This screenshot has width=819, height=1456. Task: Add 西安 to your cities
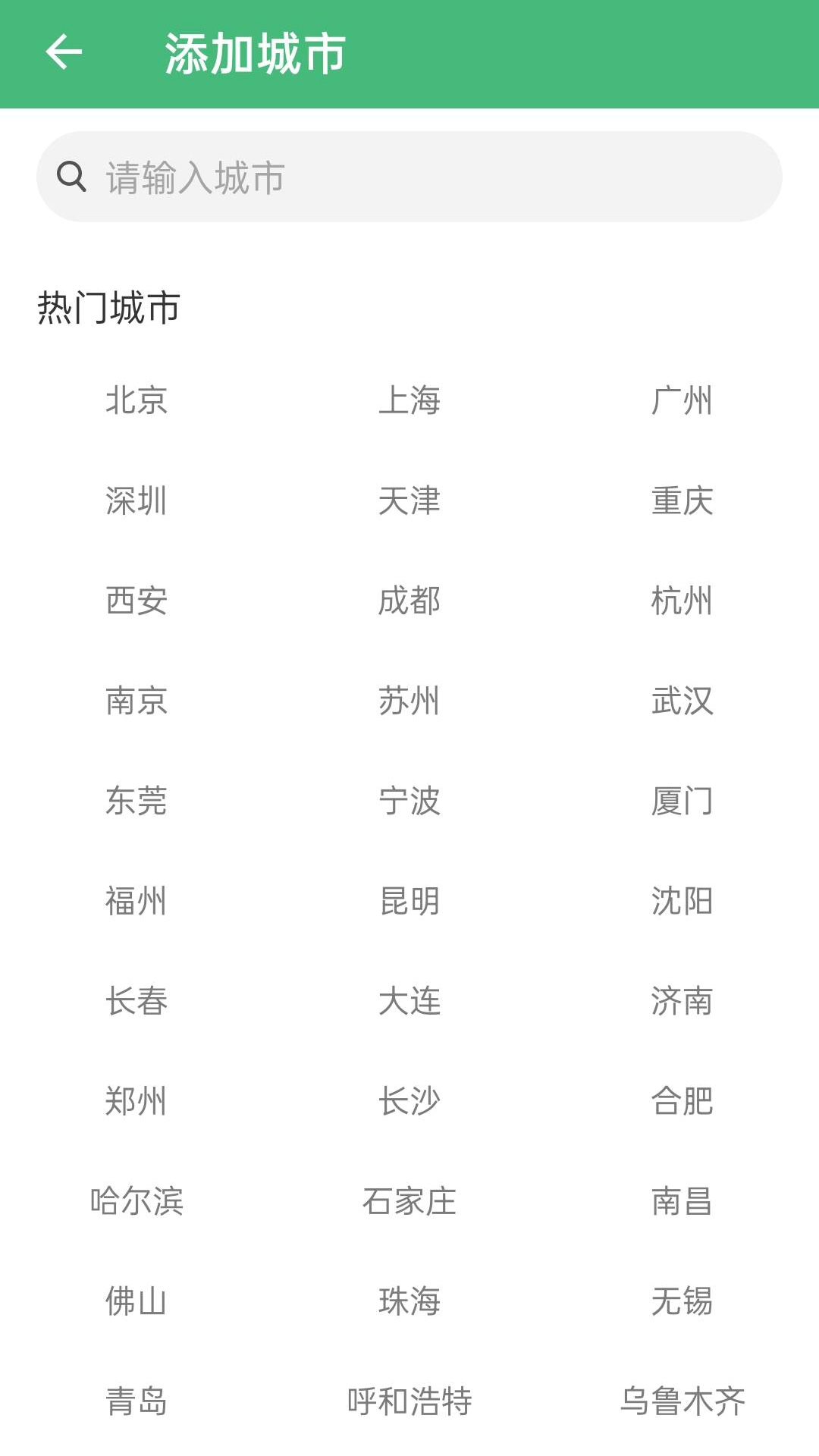[x=136, y=602]
